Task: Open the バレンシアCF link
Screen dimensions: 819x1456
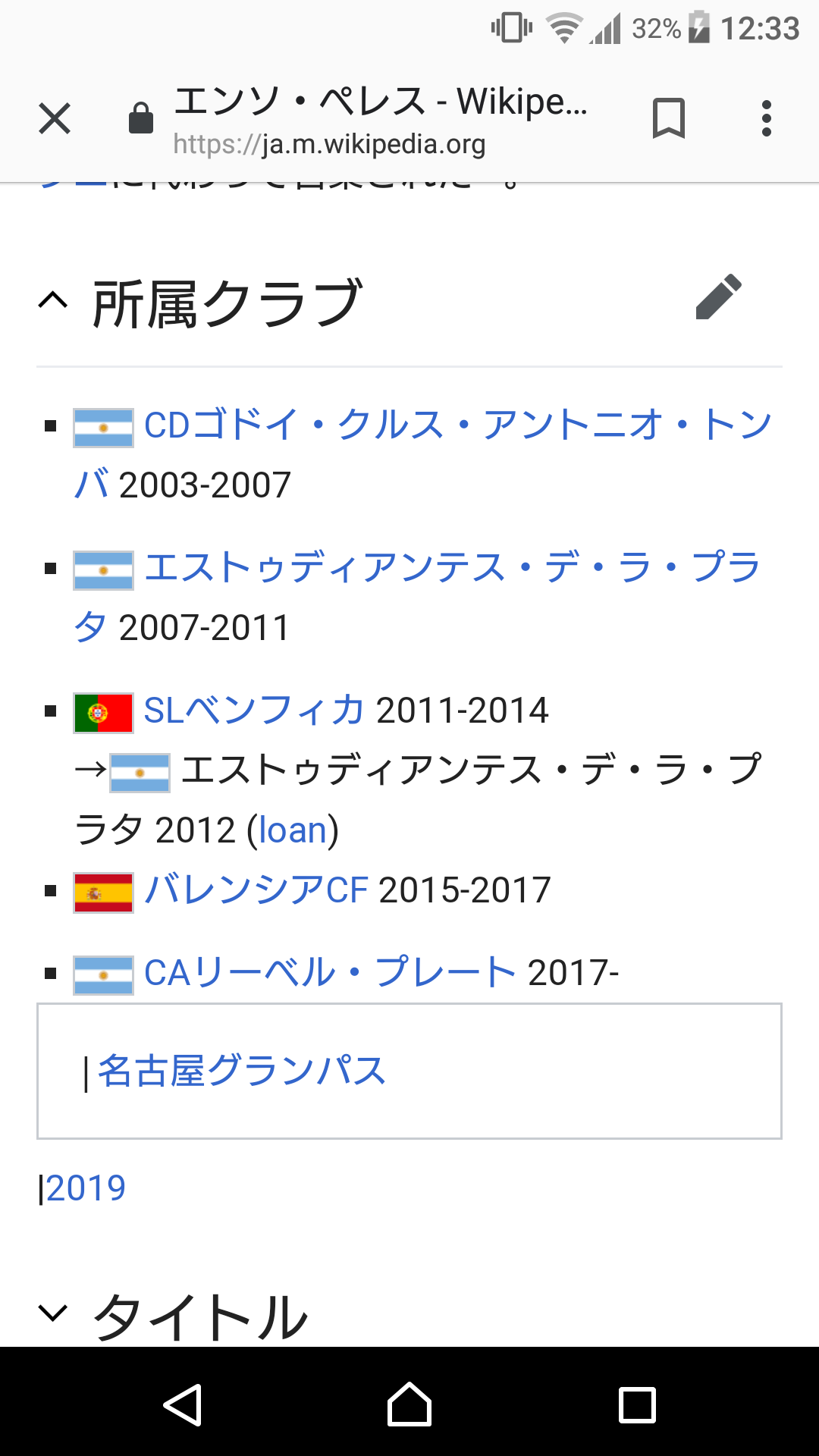Action: (256, 890)
